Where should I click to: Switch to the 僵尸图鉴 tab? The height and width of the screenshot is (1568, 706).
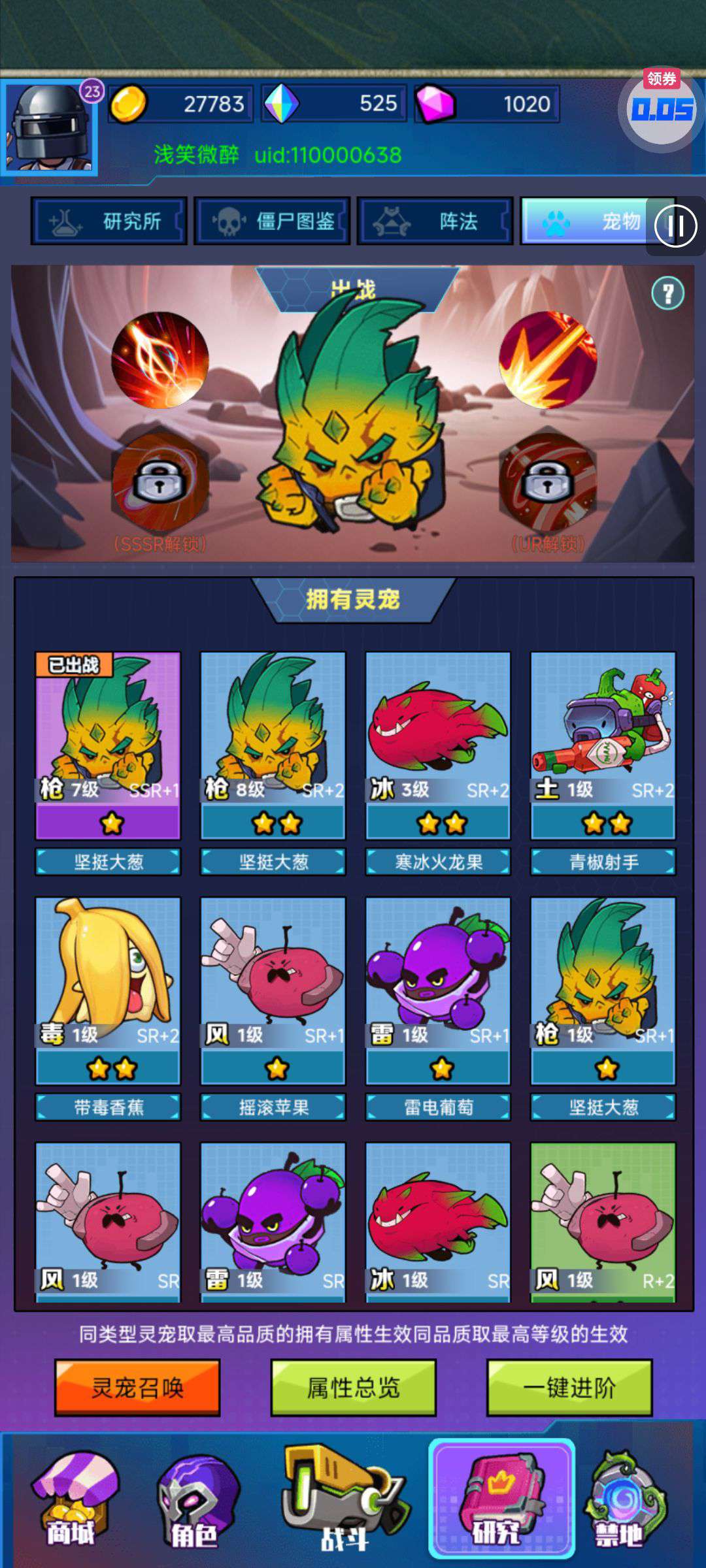(273, 221)
